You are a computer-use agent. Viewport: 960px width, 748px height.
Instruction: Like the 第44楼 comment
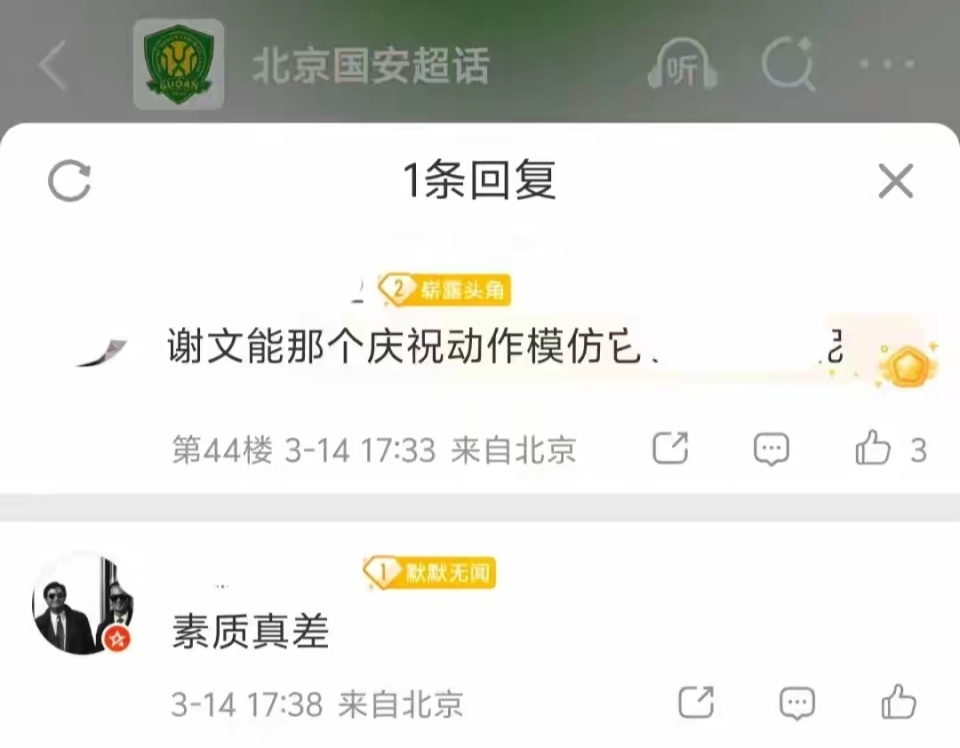click(873, 449)
